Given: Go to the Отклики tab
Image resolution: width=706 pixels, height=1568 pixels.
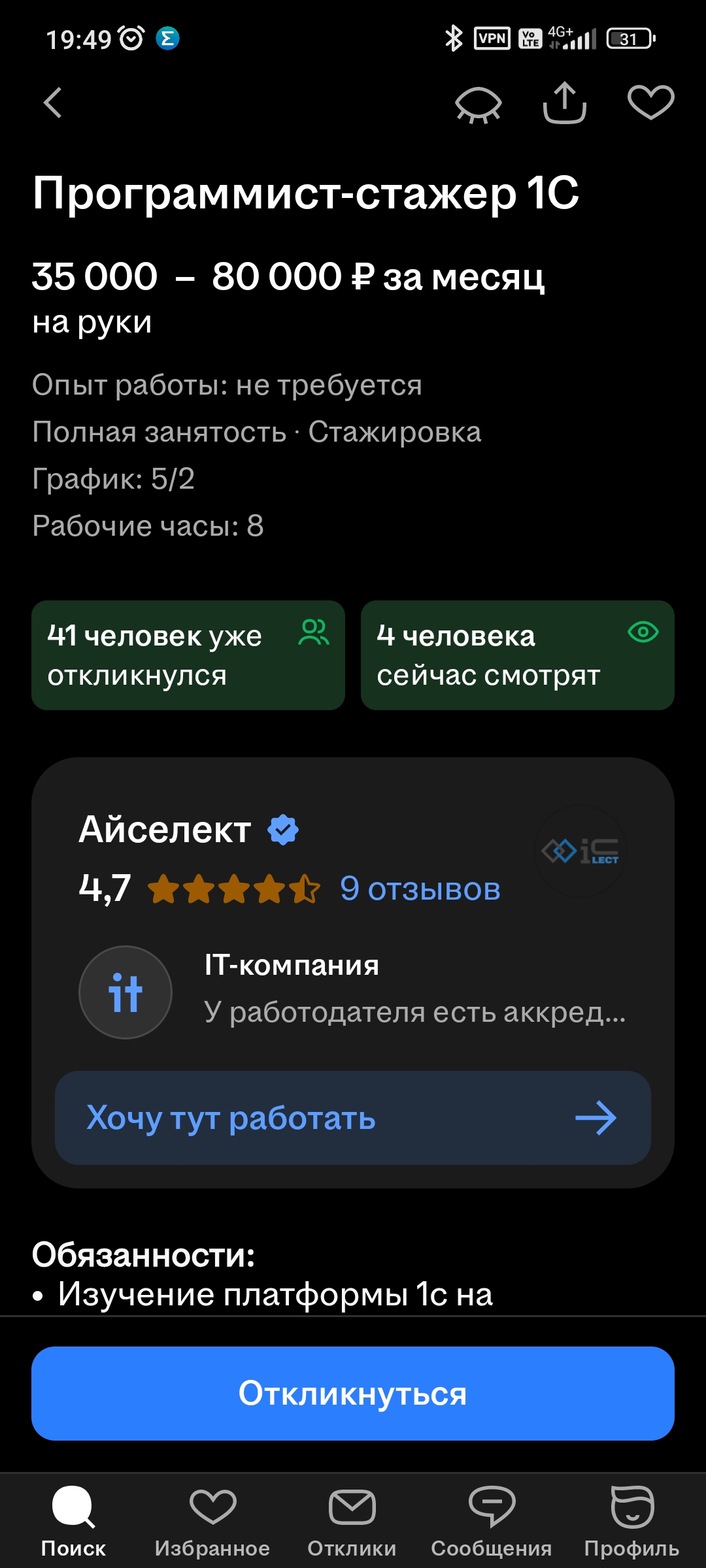Looking at the screenshot, I should [x=352, y=1522].
